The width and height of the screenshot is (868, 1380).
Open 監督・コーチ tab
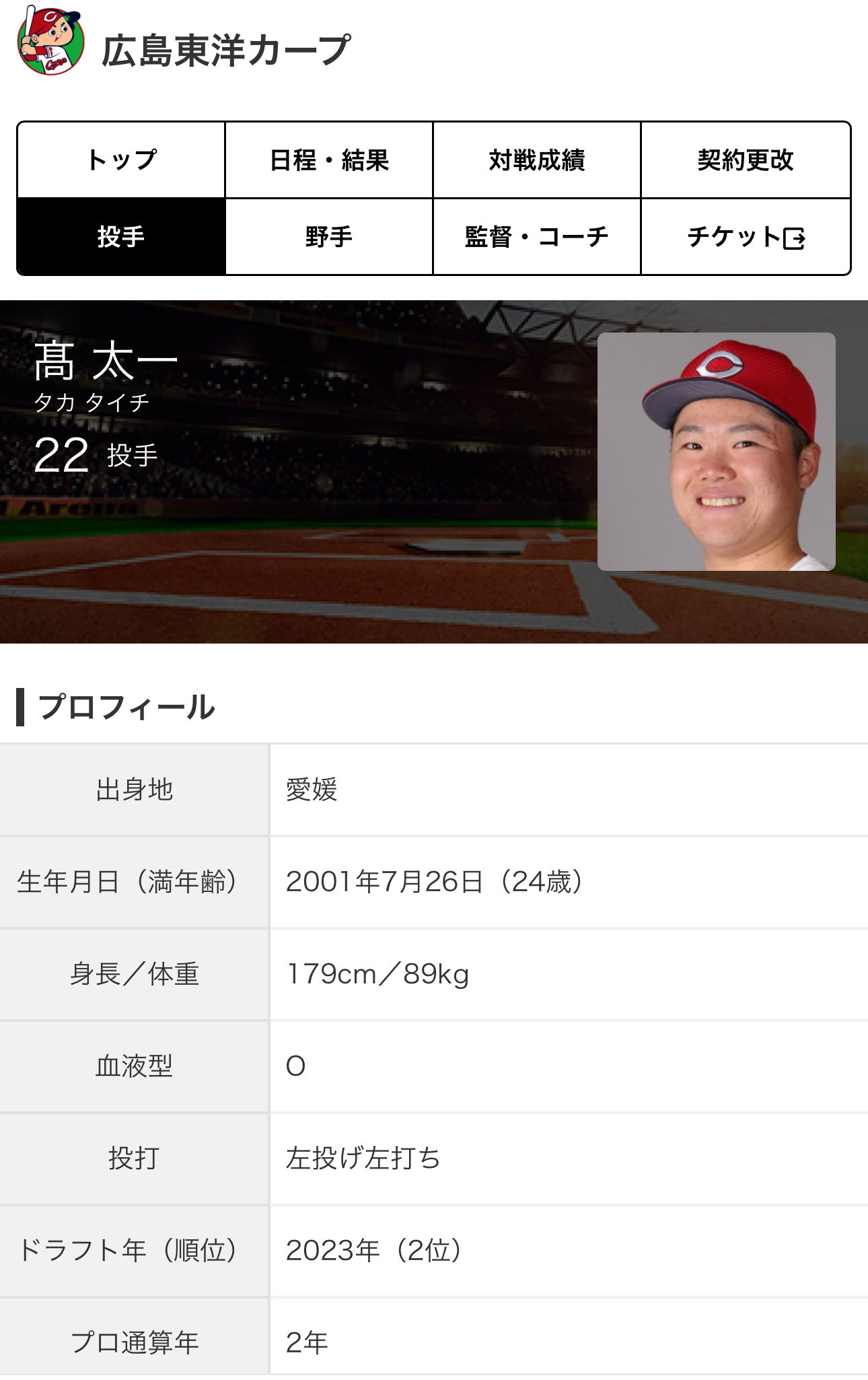[536, 237]
